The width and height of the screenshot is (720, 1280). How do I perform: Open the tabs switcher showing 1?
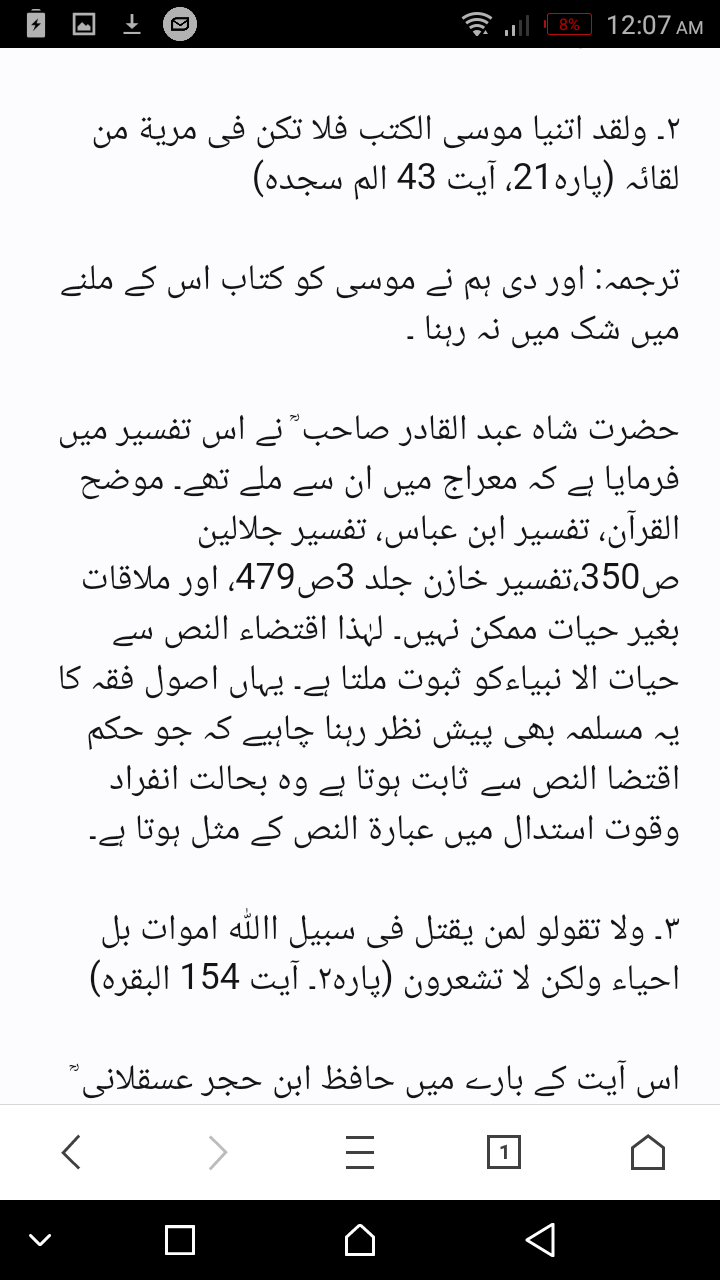[x=504, y=1153]
